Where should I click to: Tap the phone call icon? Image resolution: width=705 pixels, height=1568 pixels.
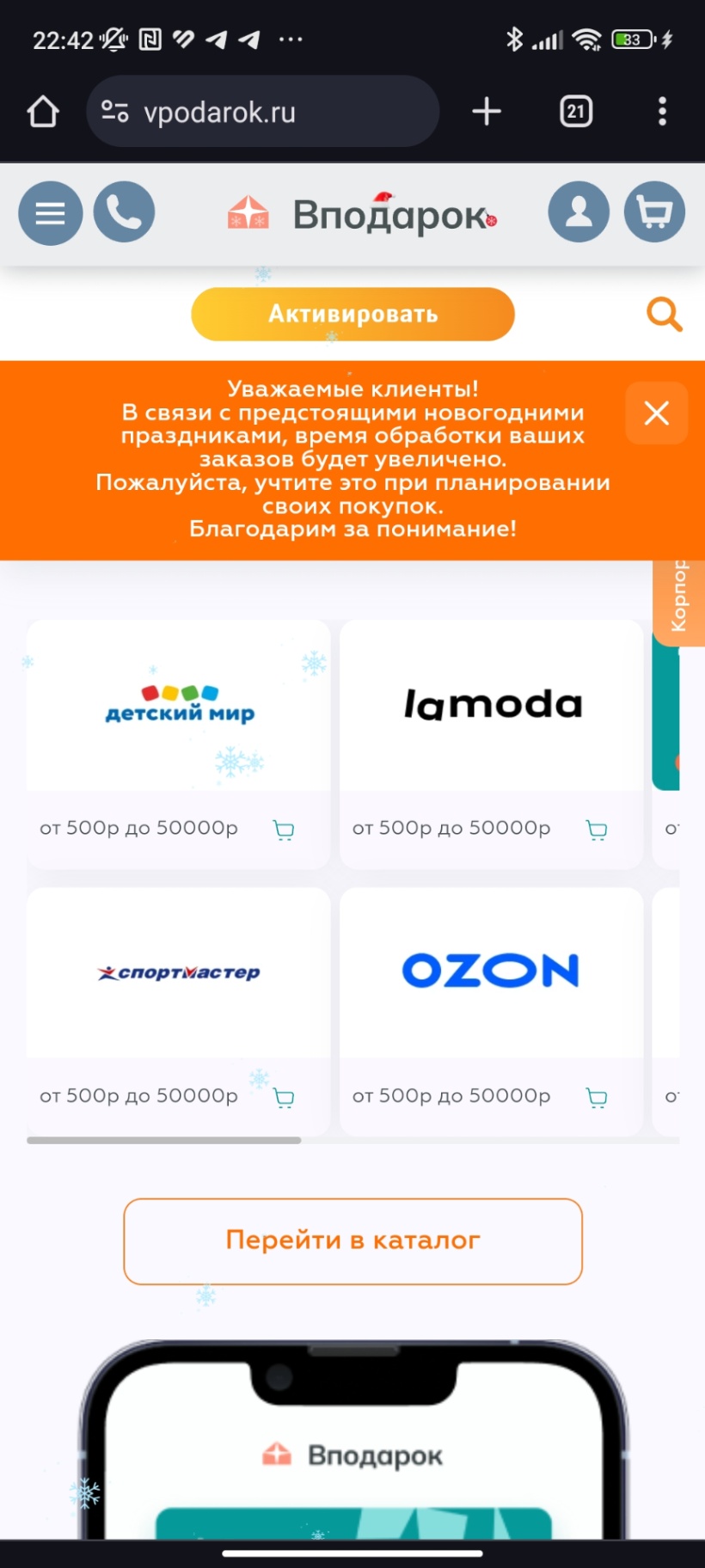click(x=124, y=212)
